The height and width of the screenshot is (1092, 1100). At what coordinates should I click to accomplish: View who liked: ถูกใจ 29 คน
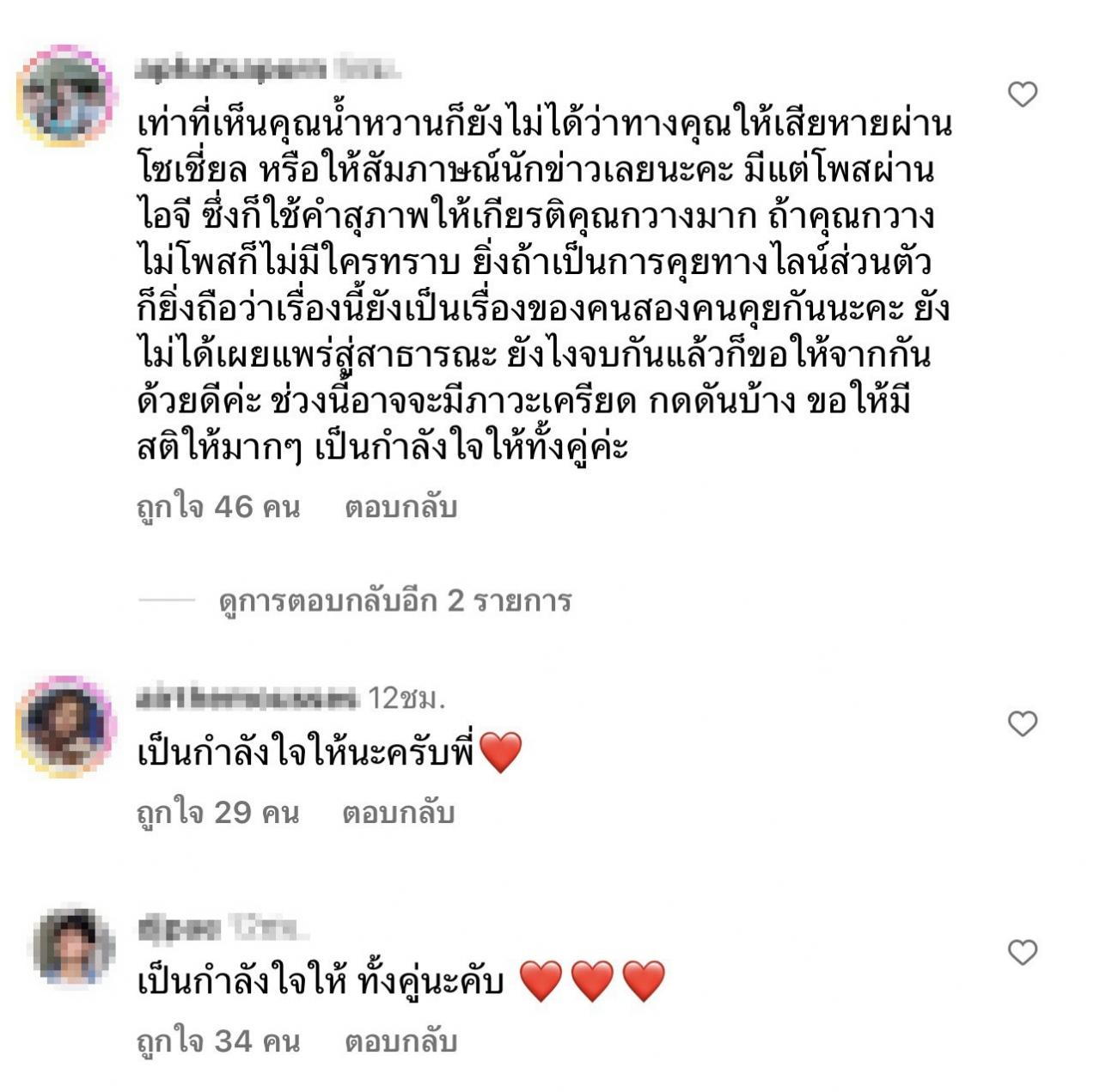click(x=218, y=813)
